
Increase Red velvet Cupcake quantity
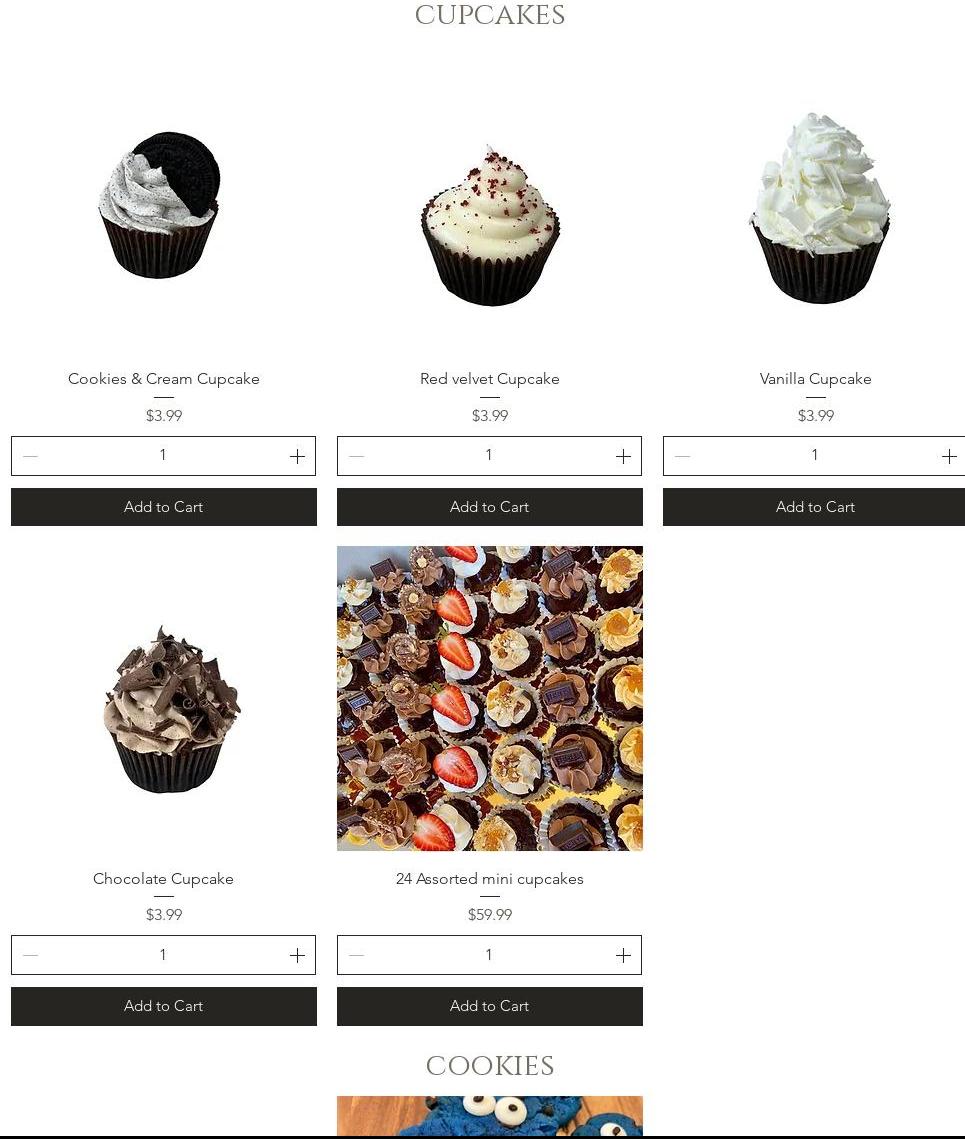point(623,456)
